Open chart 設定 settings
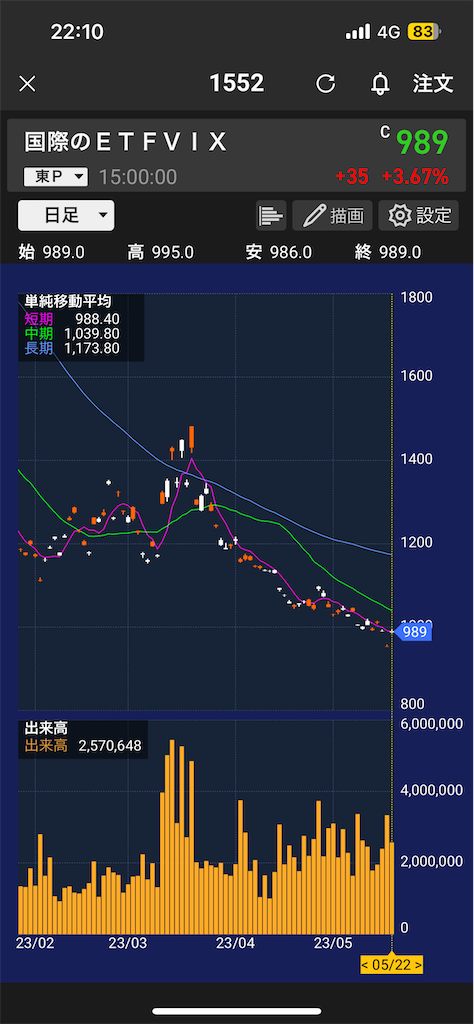Image resolution: width=474 pixels, height=1024 pixels. [419, 216]
